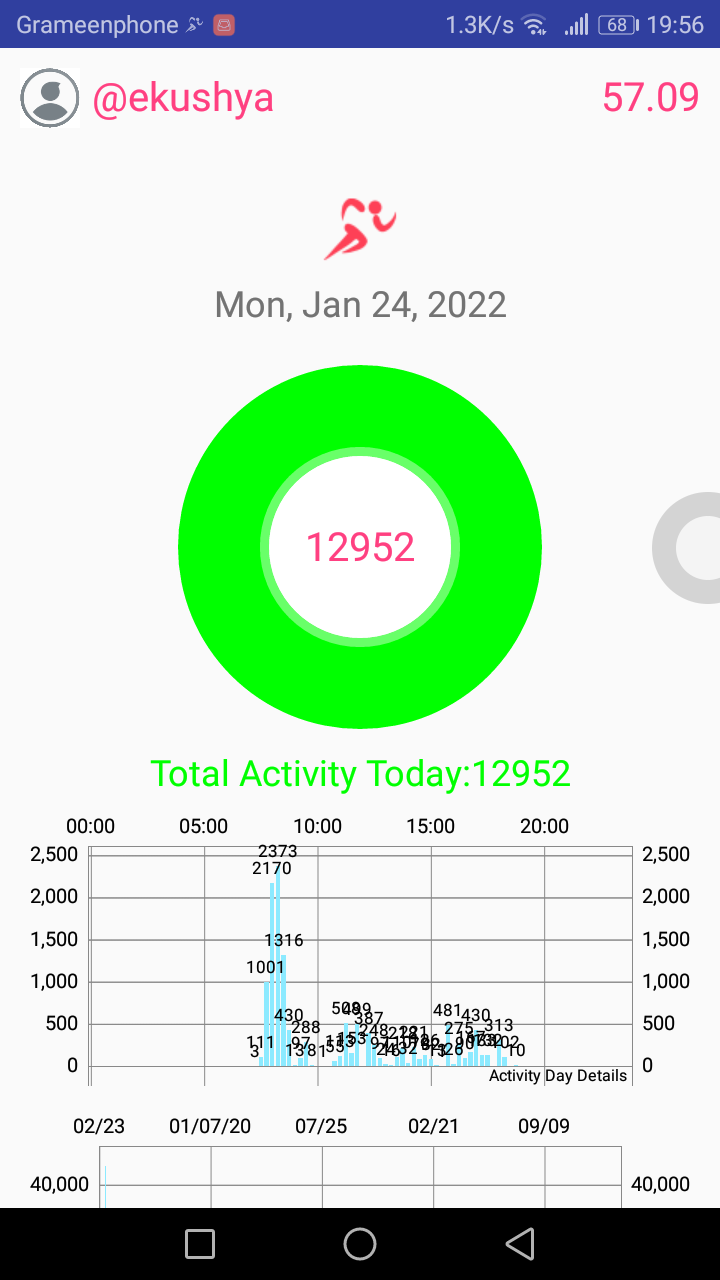720x1280 pixels.
Task: Open the profile avatar icon
Action: pyautogui.click(x=49, y=98)
